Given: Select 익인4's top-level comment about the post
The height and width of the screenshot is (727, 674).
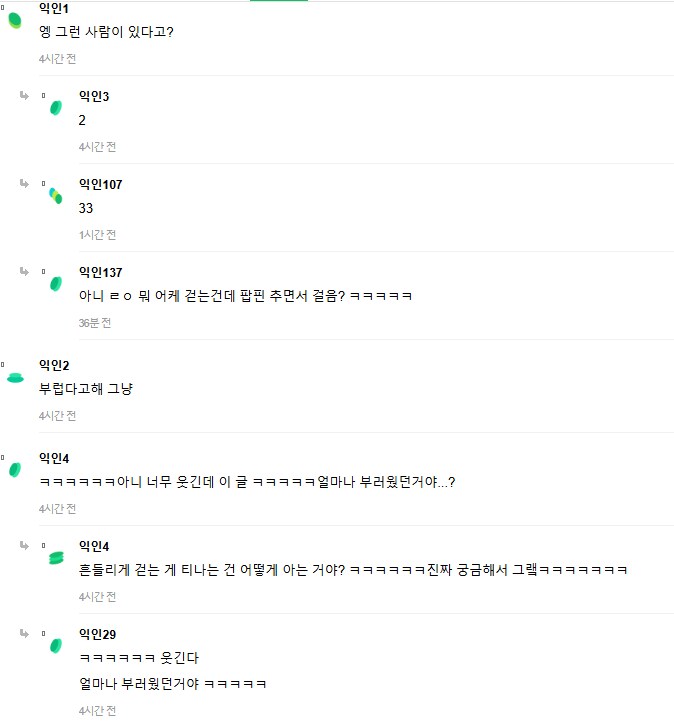Looking at the screenshot, I should point(247,482).
